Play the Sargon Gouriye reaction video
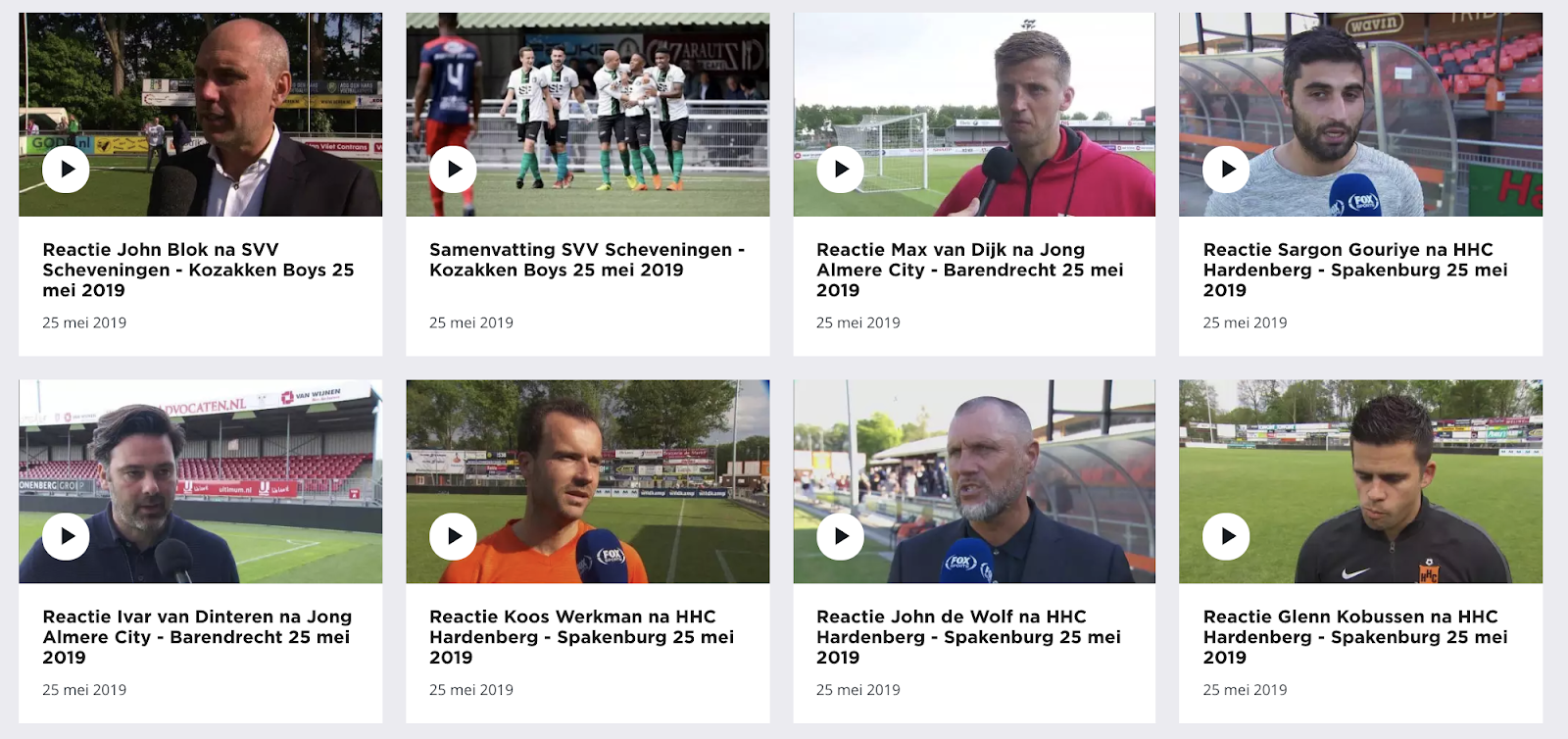 click(1226, 170)
